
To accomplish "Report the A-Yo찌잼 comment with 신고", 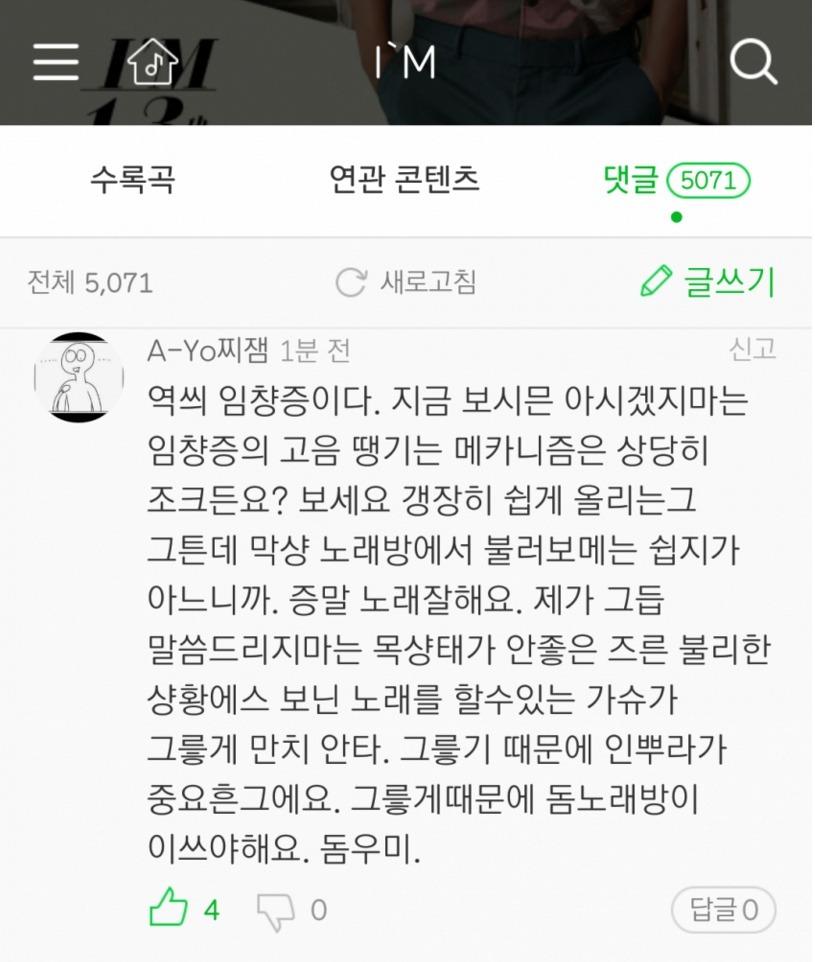I will point(752,349).
